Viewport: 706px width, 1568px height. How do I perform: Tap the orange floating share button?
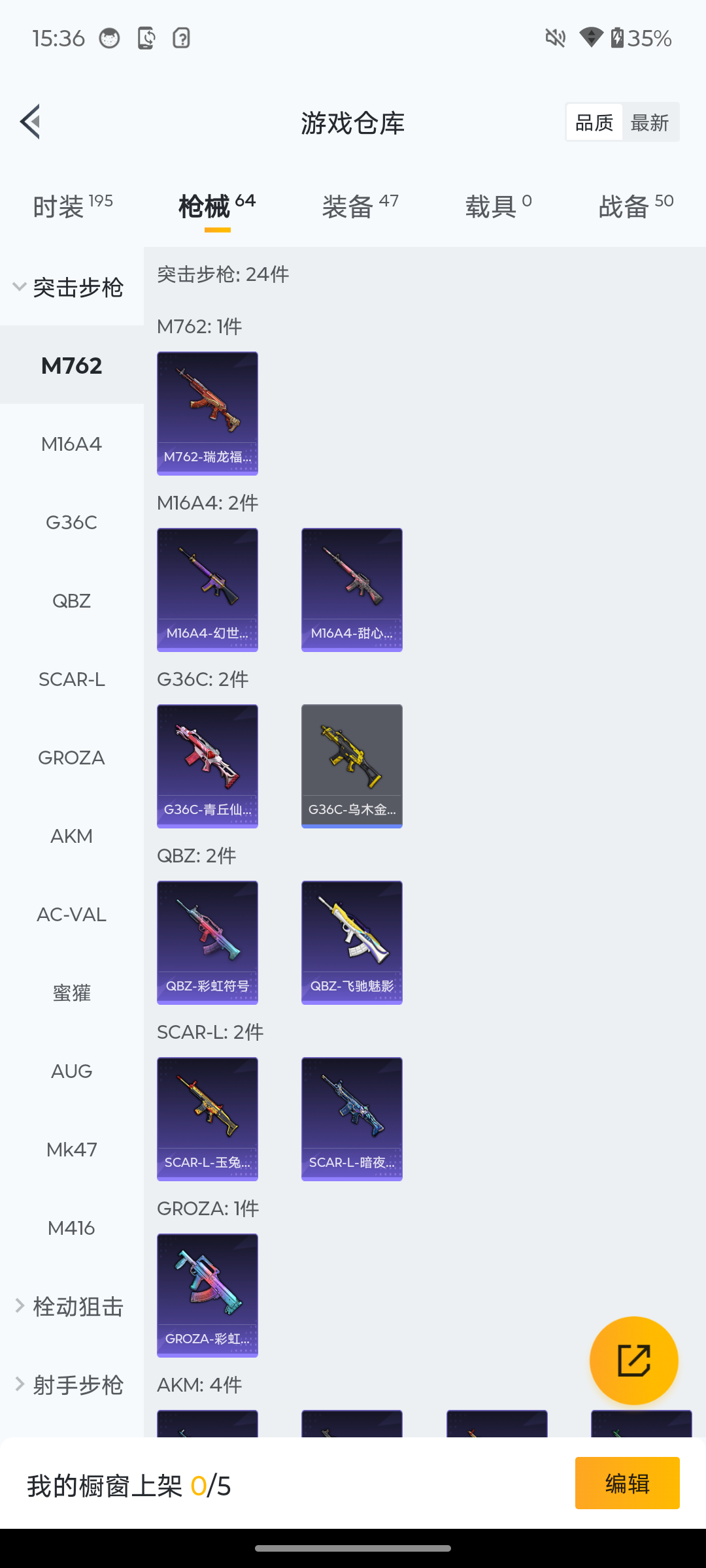tap(633, 1360)
